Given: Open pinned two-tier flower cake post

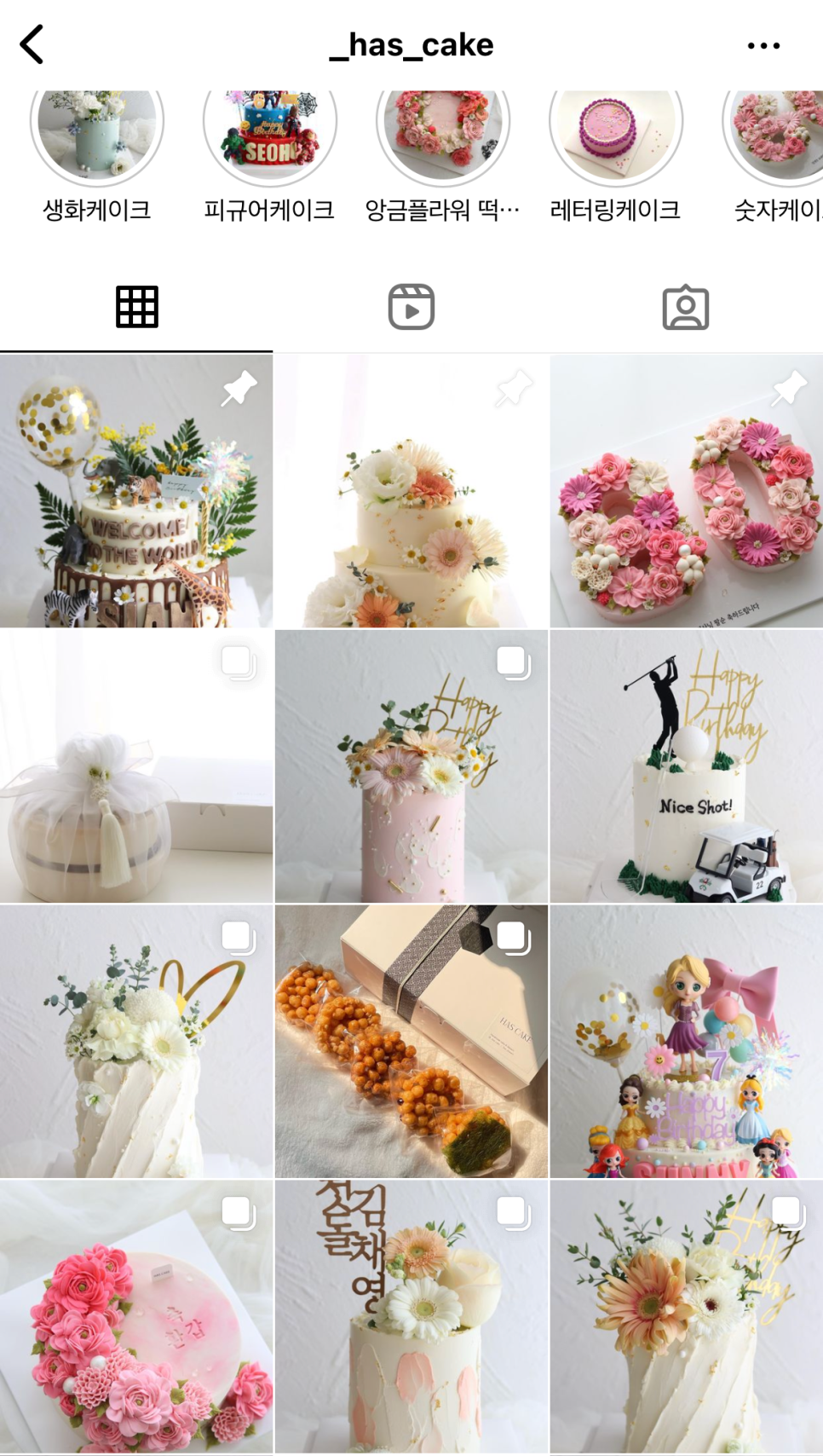Looking at the screenshot, I should click(x=411, y=492).
